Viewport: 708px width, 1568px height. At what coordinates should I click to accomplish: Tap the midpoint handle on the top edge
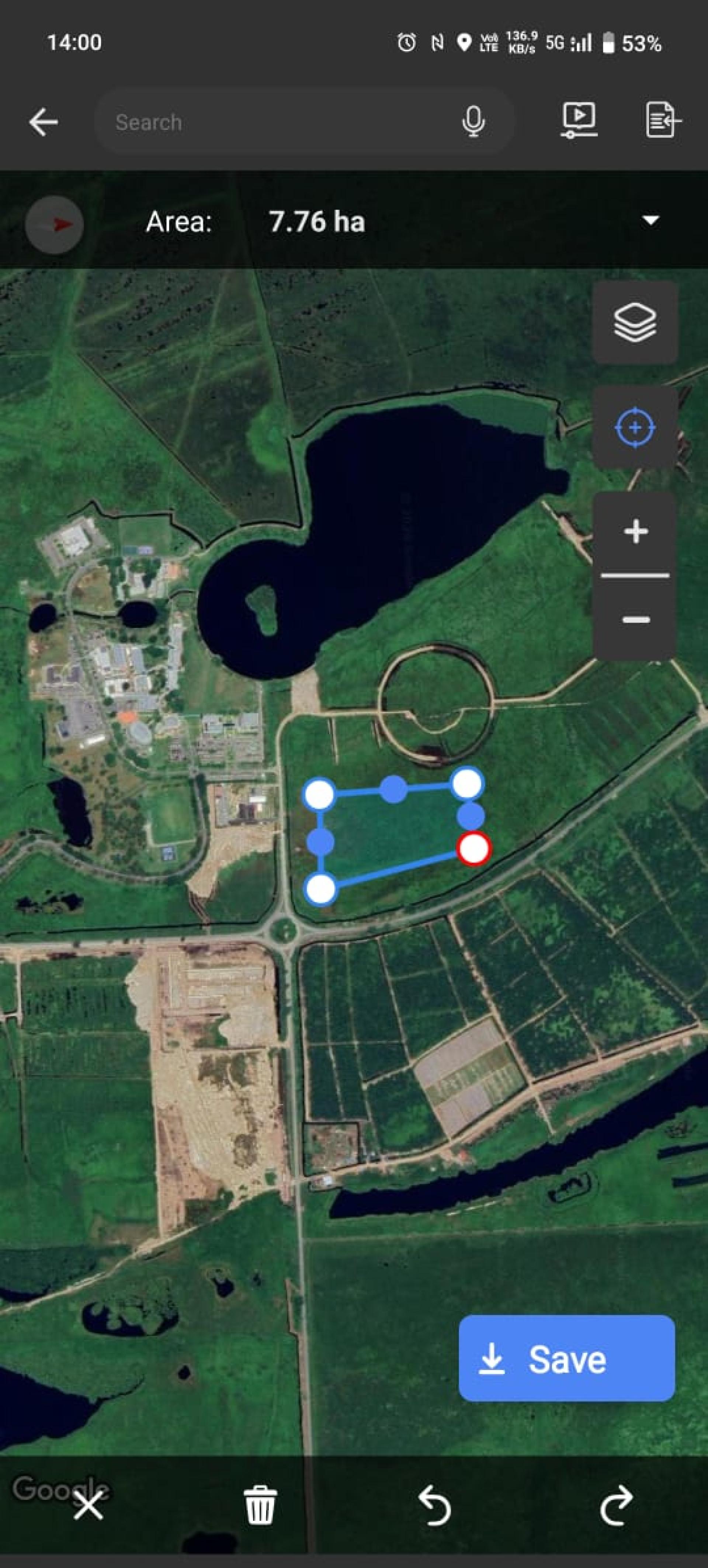[394, 790]
